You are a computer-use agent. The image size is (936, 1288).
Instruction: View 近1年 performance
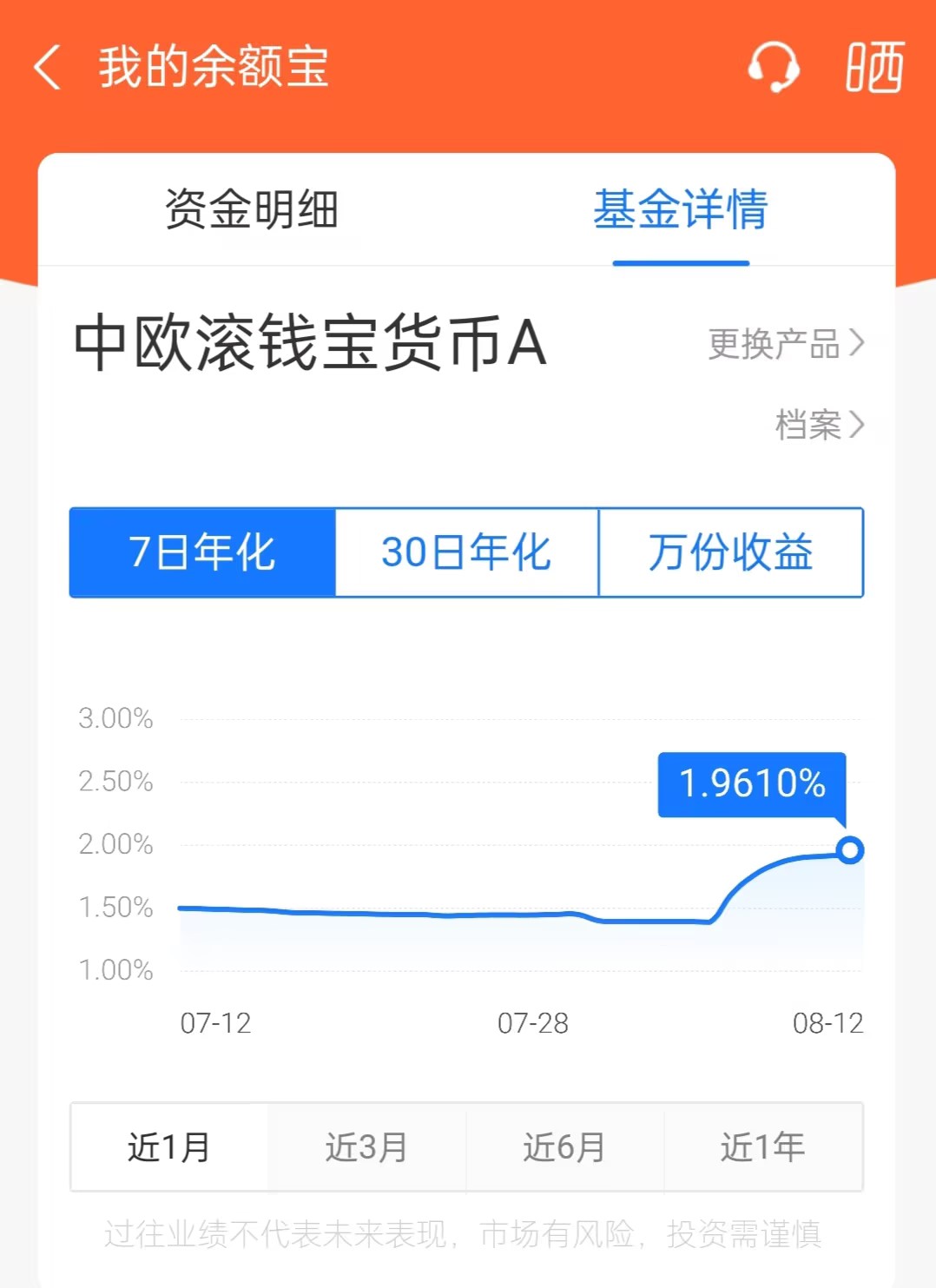[x=762, y=1147]
